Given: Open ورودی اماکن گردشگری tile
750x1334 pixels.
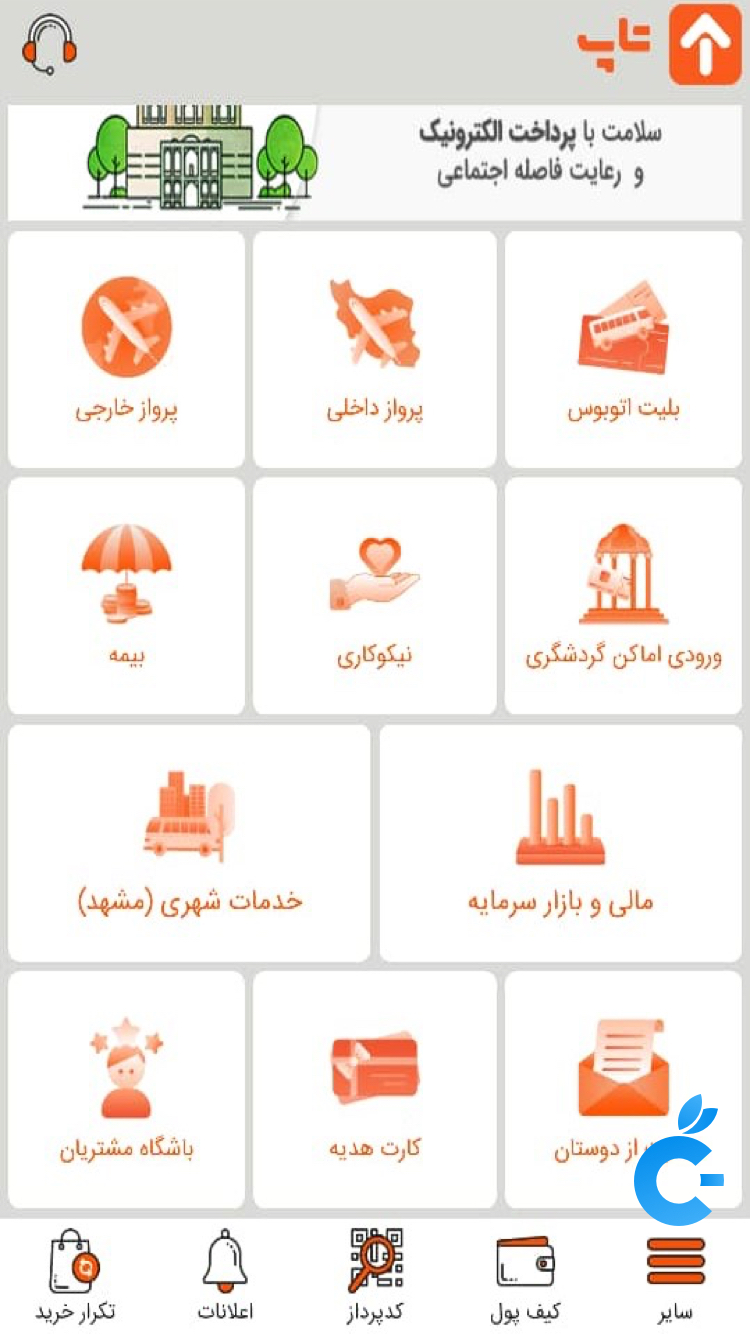Looking at the screenshot, I should [x=624, y=595].
